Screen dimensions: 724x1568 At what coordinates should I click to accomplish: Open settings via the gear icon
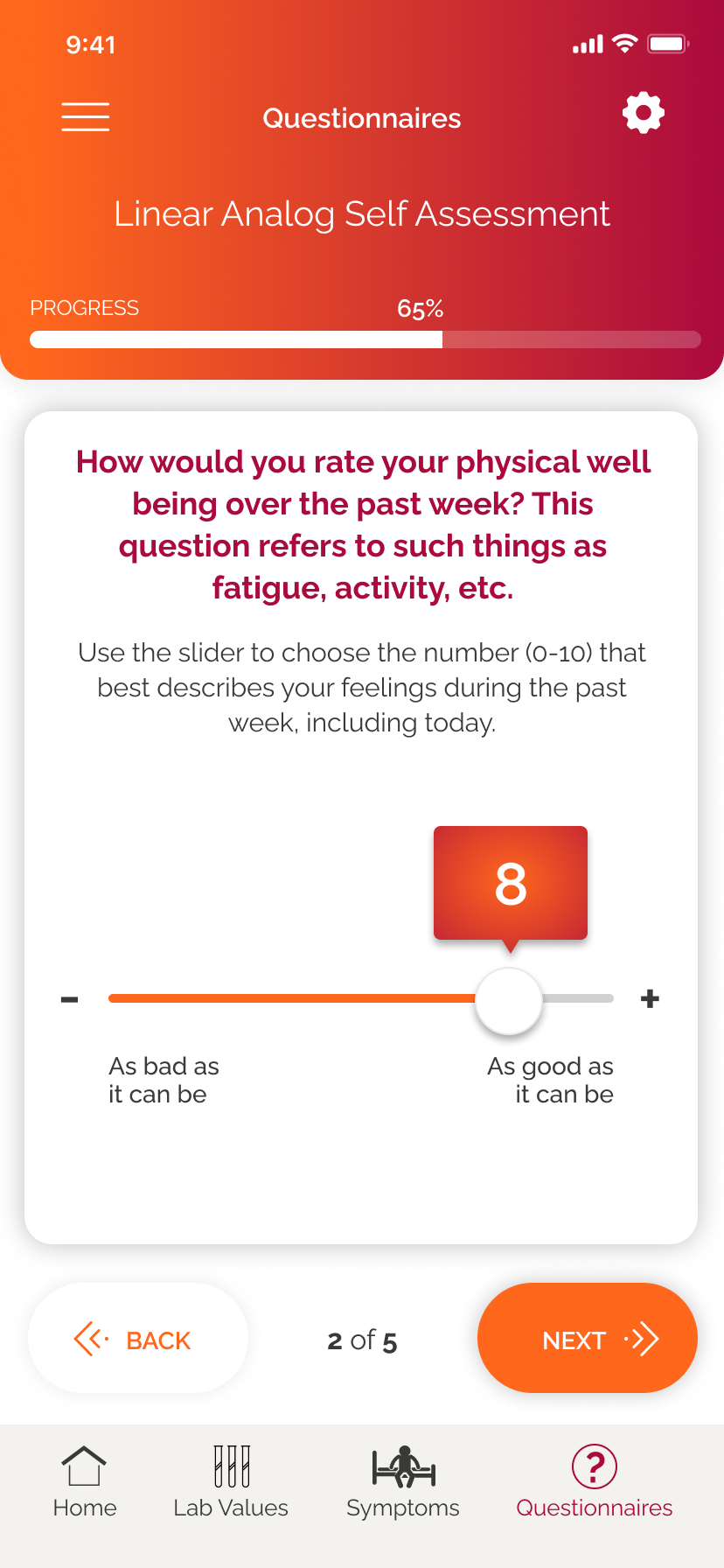643,113
